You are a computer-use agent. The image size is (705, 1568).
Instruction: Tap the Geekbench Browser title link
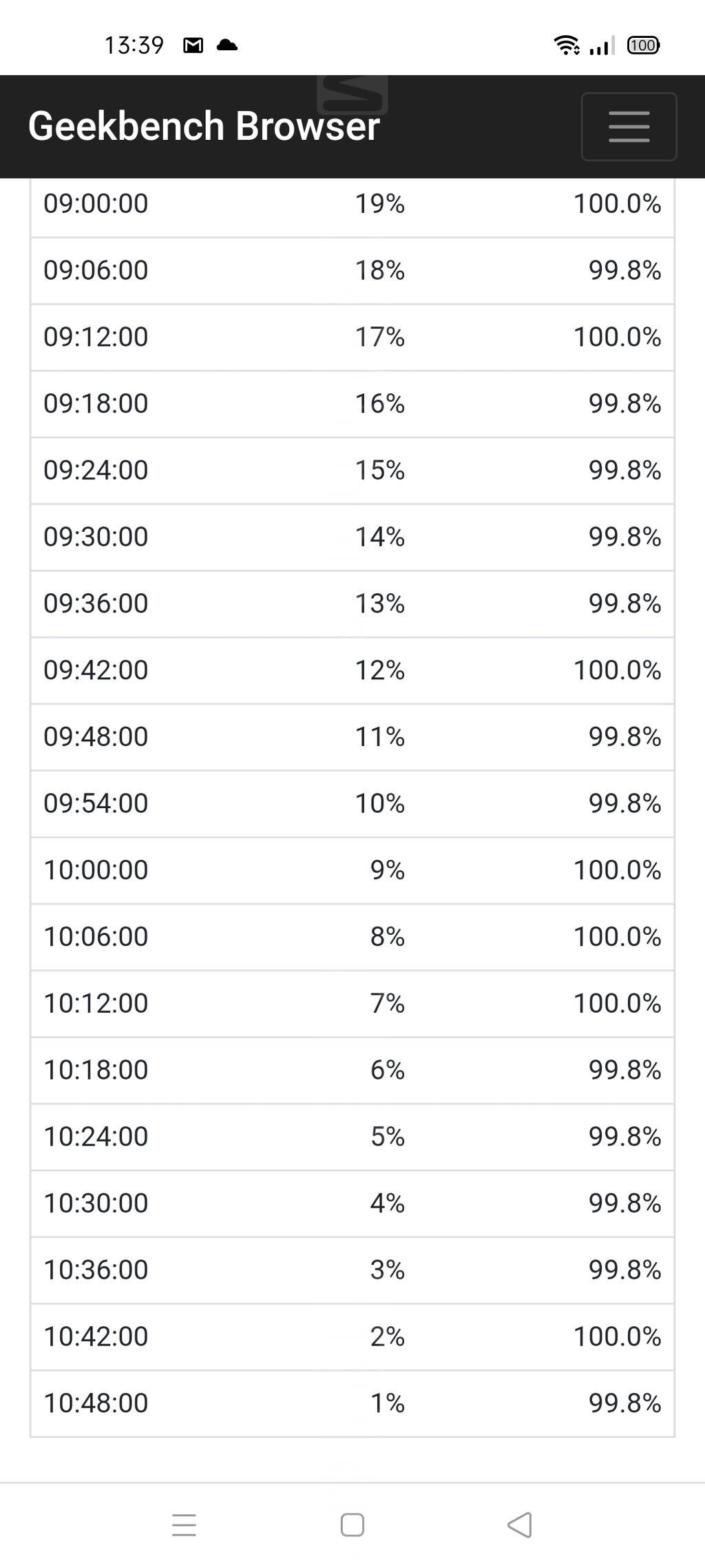pyautogui.click(x=204, y=126)
